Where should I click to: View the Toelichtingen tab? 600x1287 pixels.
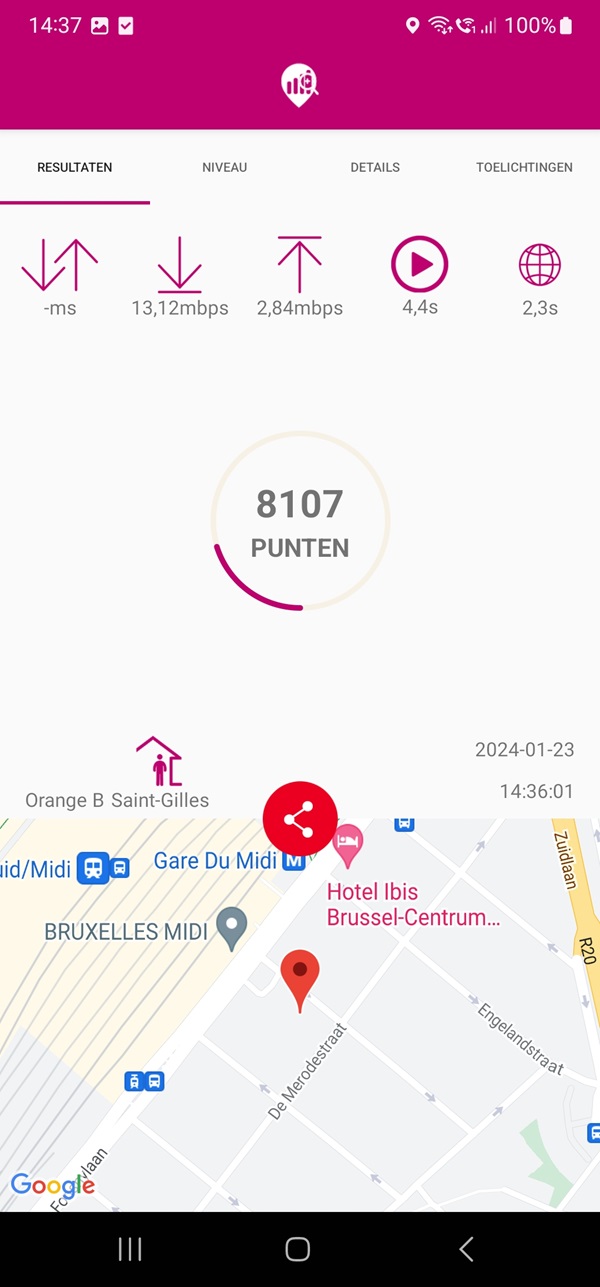point(524,167)
